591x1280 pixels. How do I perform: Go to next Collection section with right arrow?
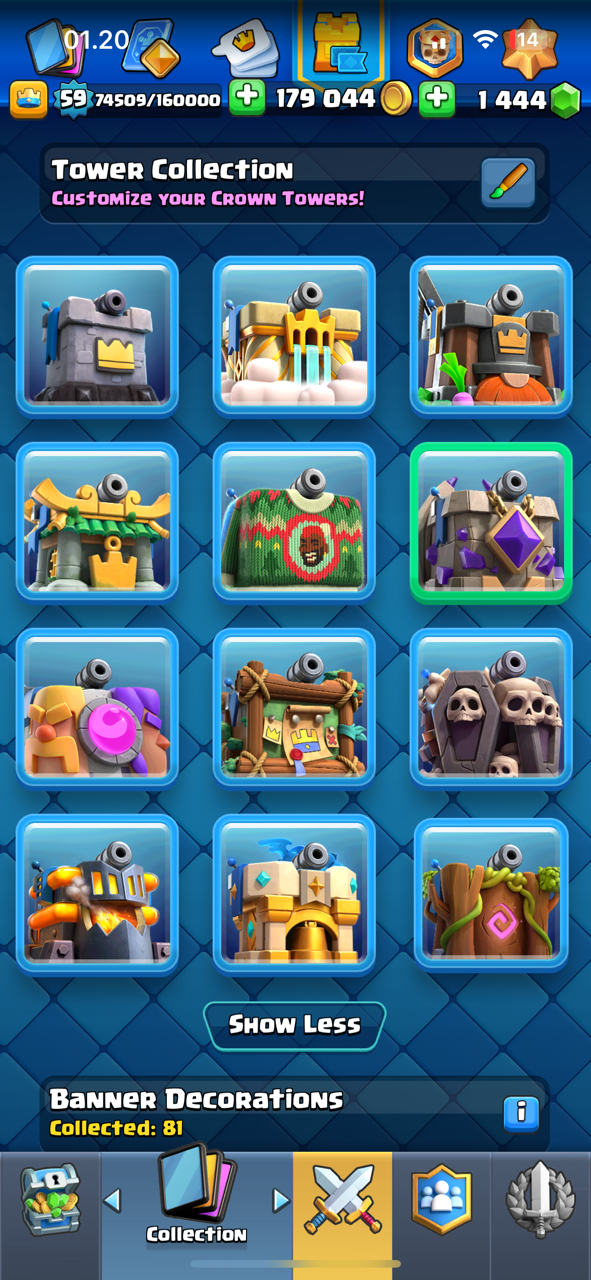click(281, 1200)
